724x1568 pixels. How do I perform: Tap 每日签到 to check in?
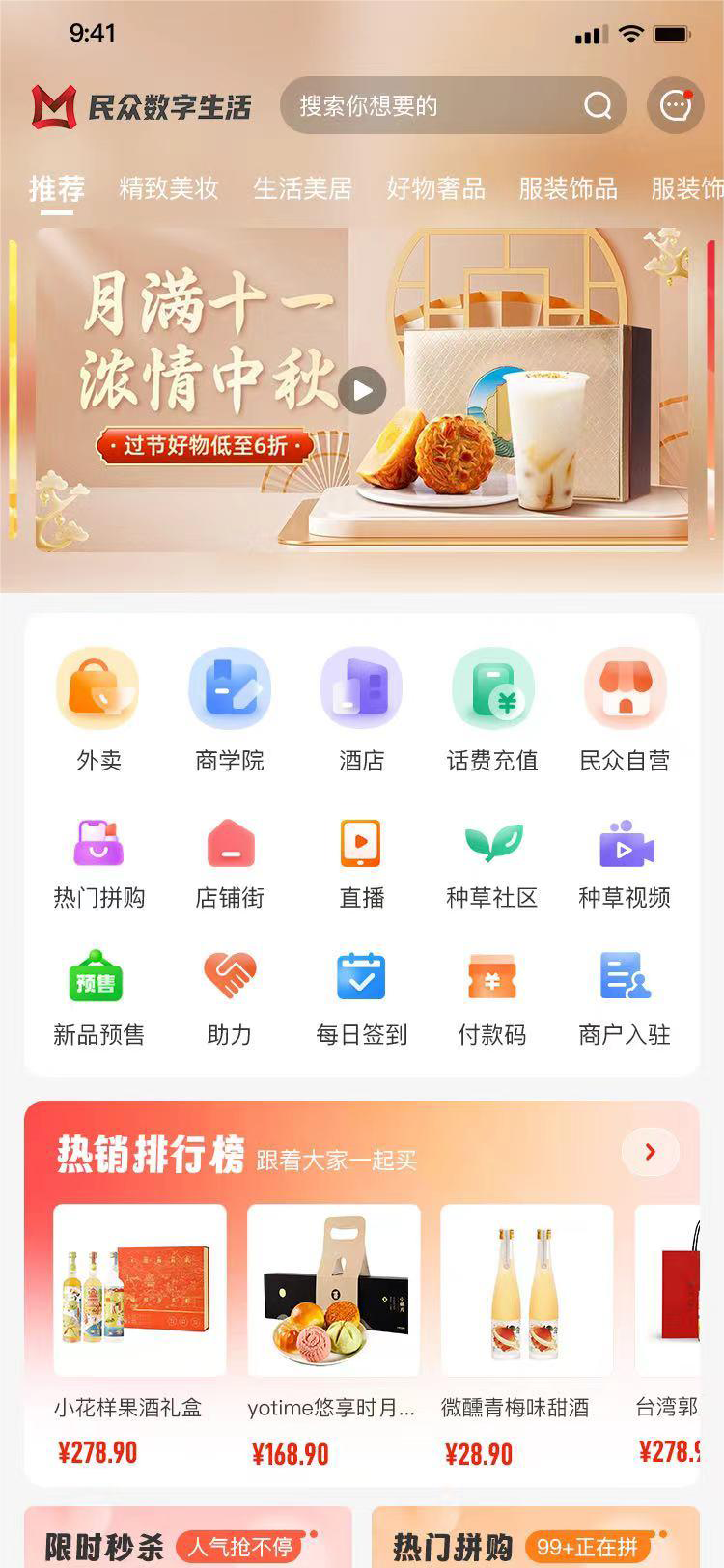[x=362, y=1001]
